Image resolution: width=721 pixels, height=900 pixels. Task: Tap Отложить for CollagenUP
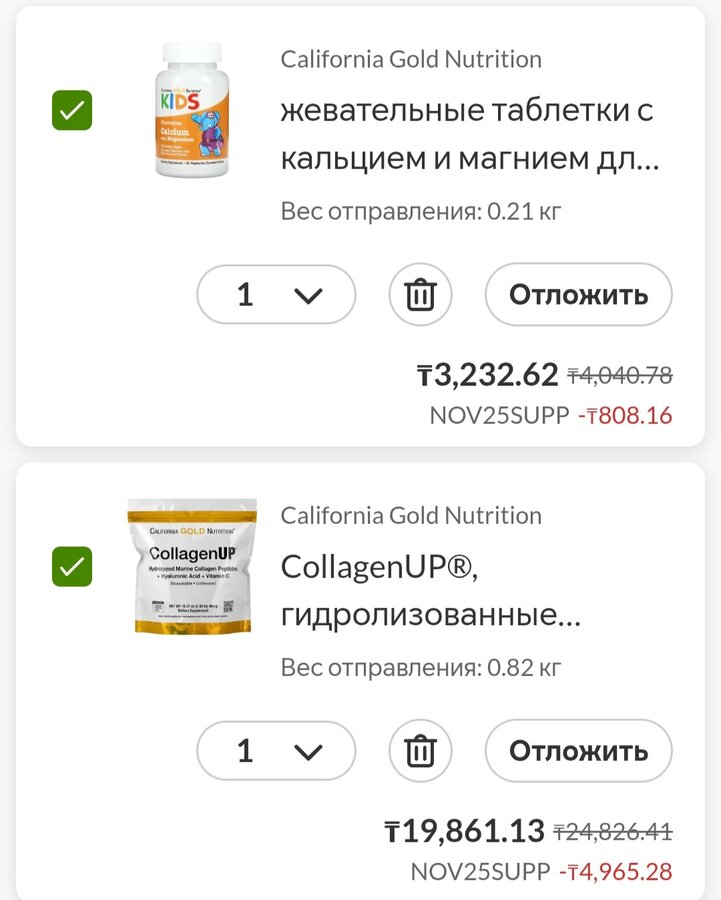(578, 751)
